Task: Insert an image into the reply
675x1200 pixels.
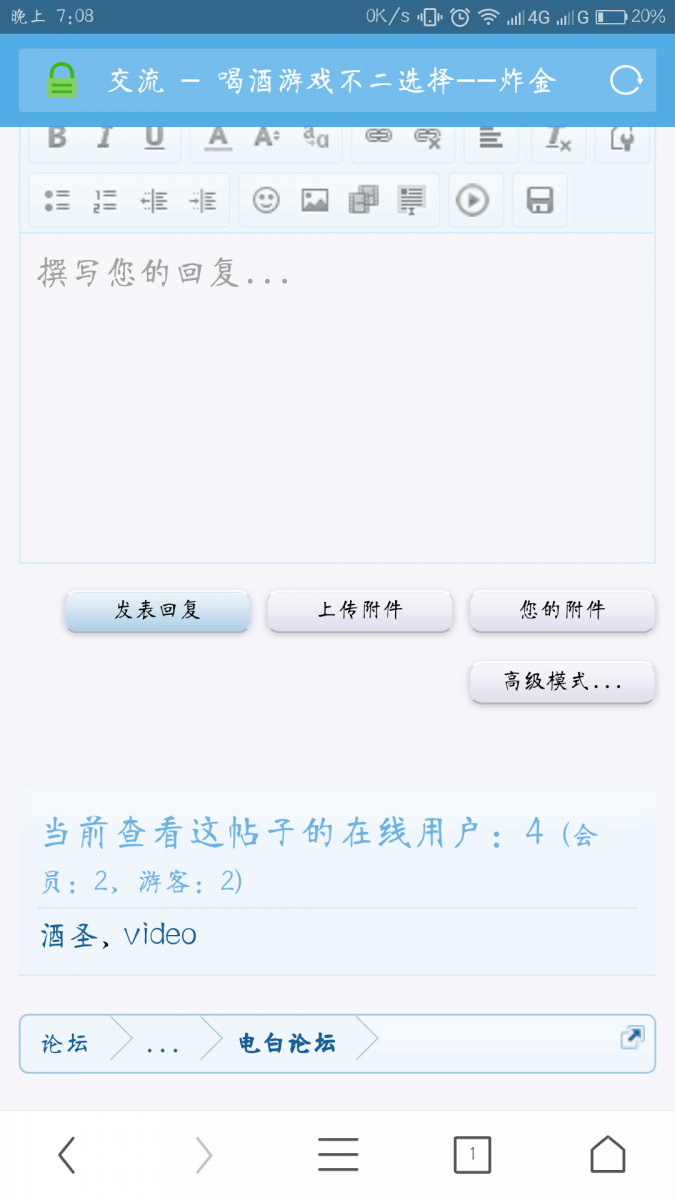Action: coord(315,200)
